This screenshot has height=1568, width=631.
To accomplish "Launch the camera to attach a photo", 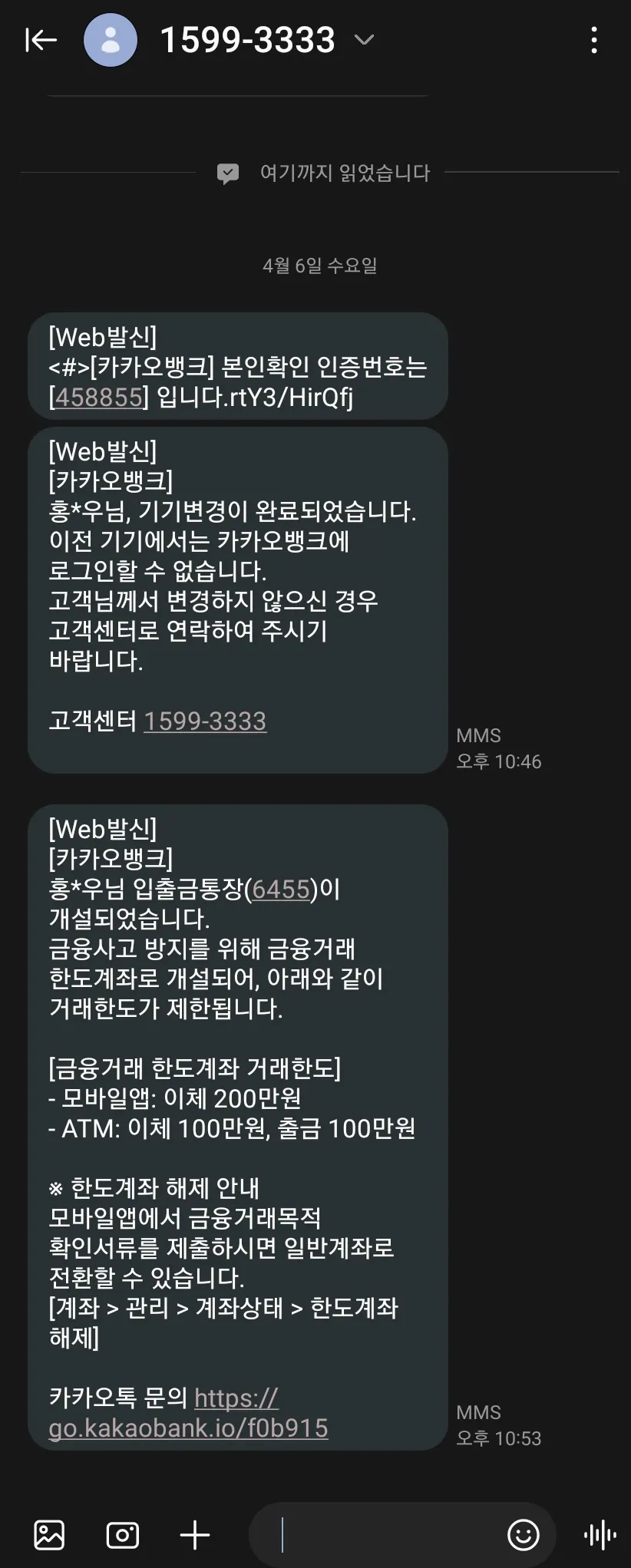I will [123, 1534].
